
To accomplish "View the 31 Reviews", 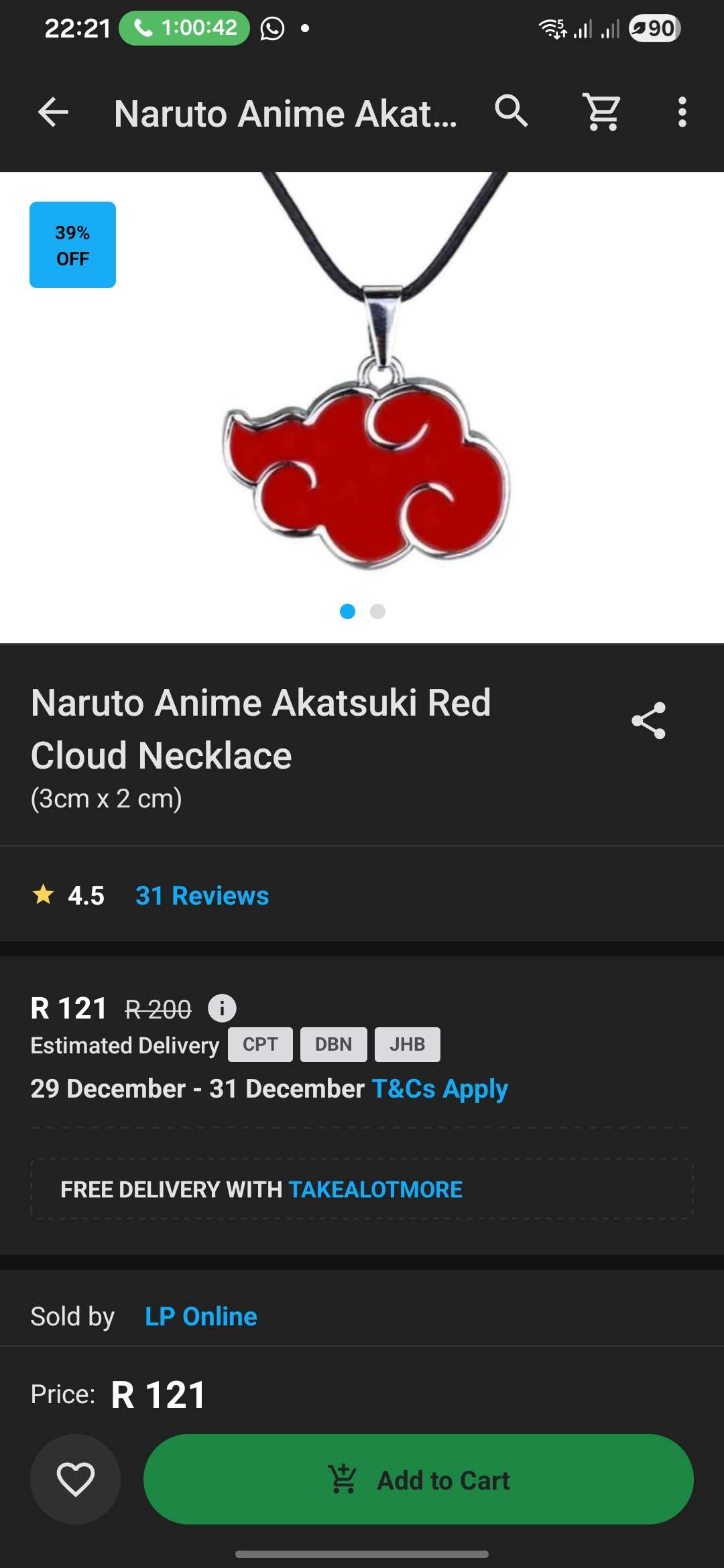I will point(202,896).
